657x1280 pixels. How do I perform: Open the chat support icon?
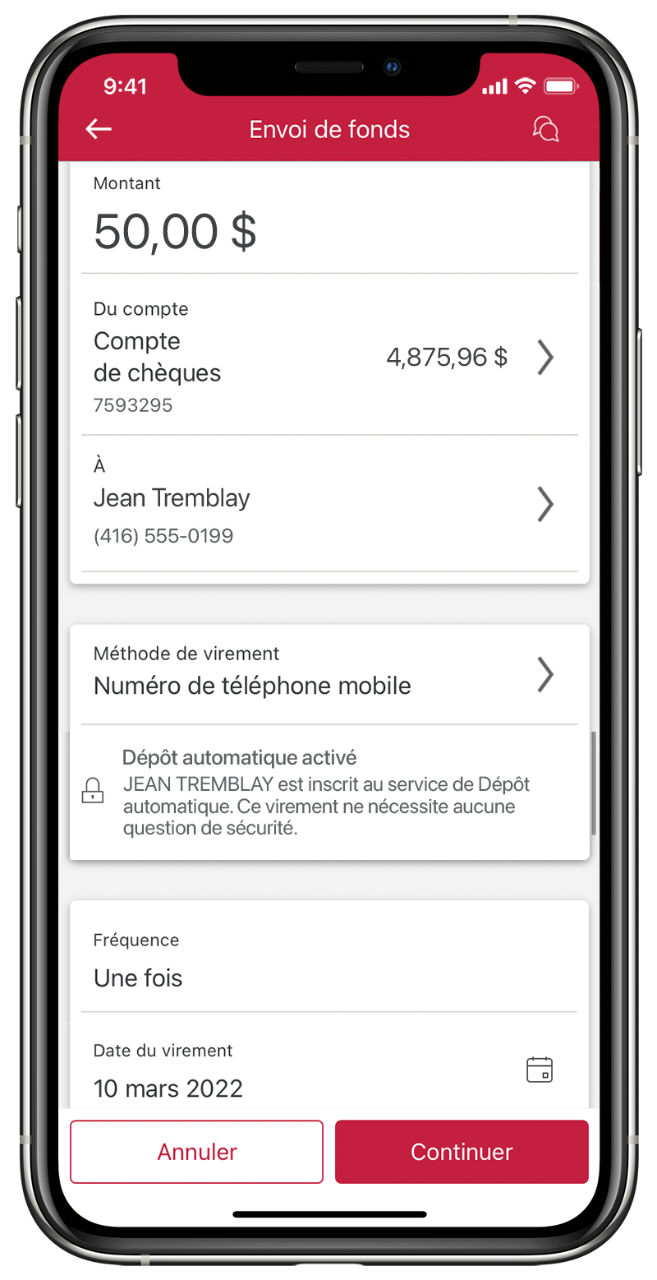545,129
